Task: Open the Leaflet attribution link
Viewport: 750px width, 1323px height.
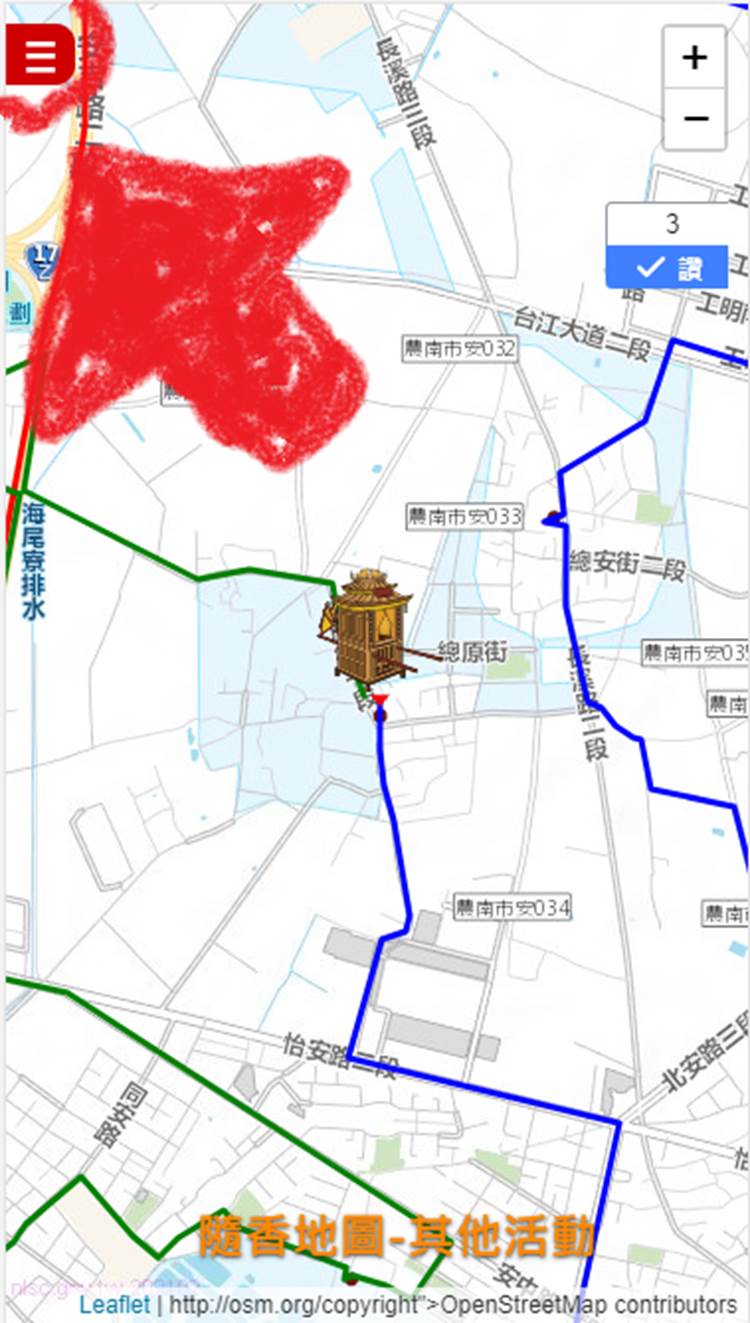Action: (x=115, y=1305)
